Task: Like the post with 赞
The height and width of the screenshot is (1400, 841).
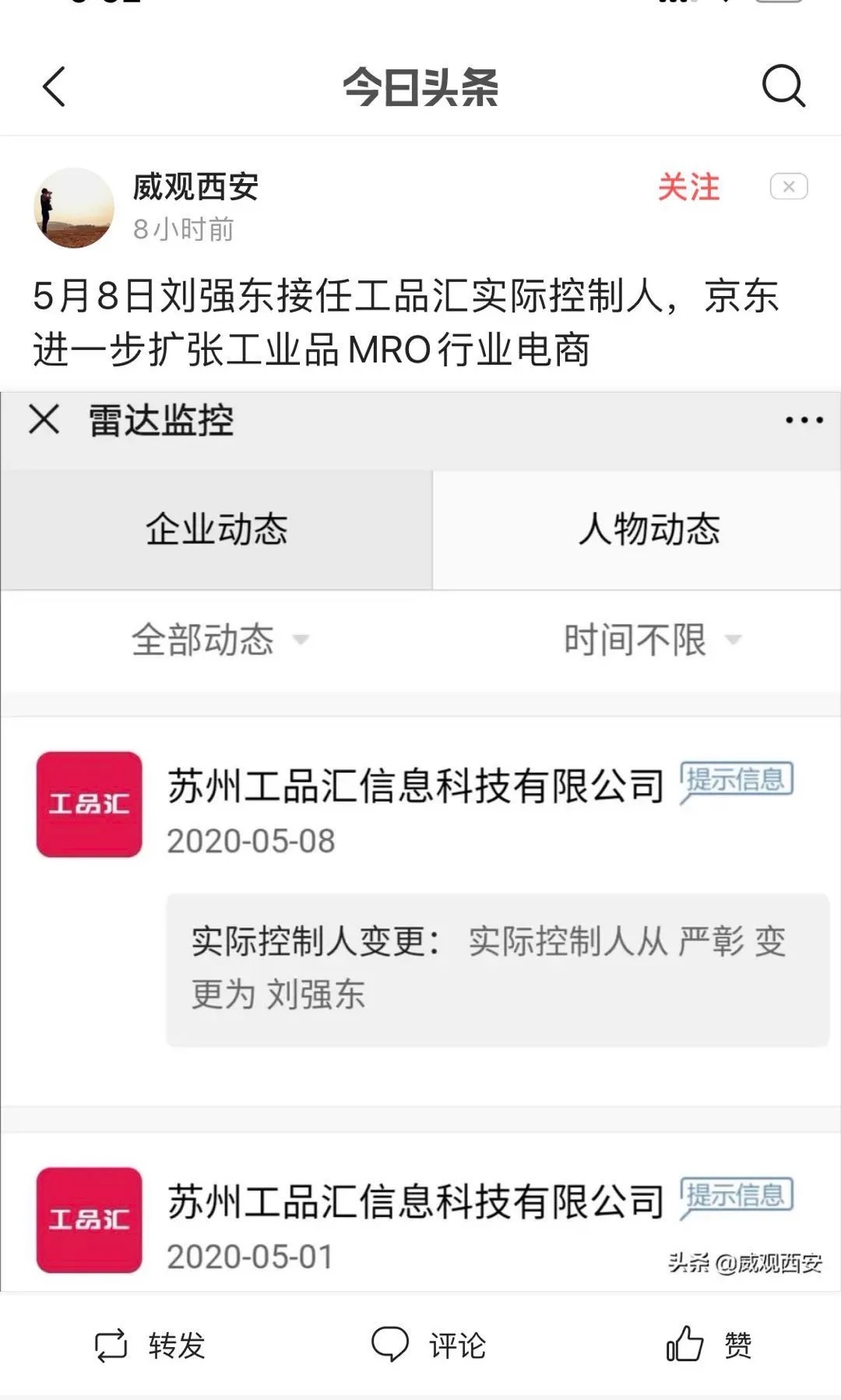Action: (709, 1345)
